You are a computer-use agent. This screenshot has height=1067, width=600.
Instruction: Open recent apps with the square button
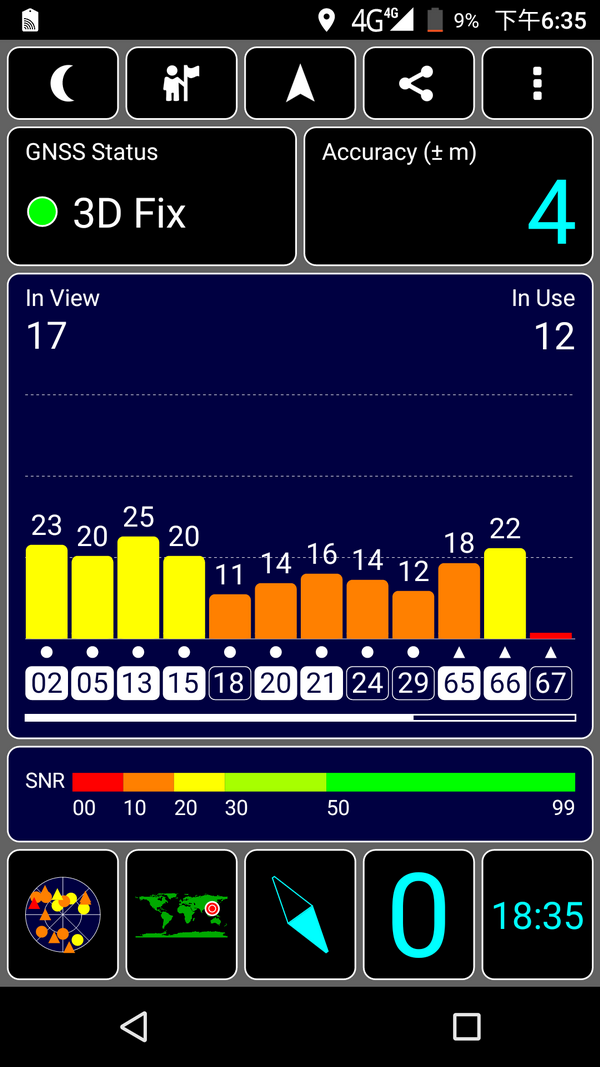(466, 1026)
